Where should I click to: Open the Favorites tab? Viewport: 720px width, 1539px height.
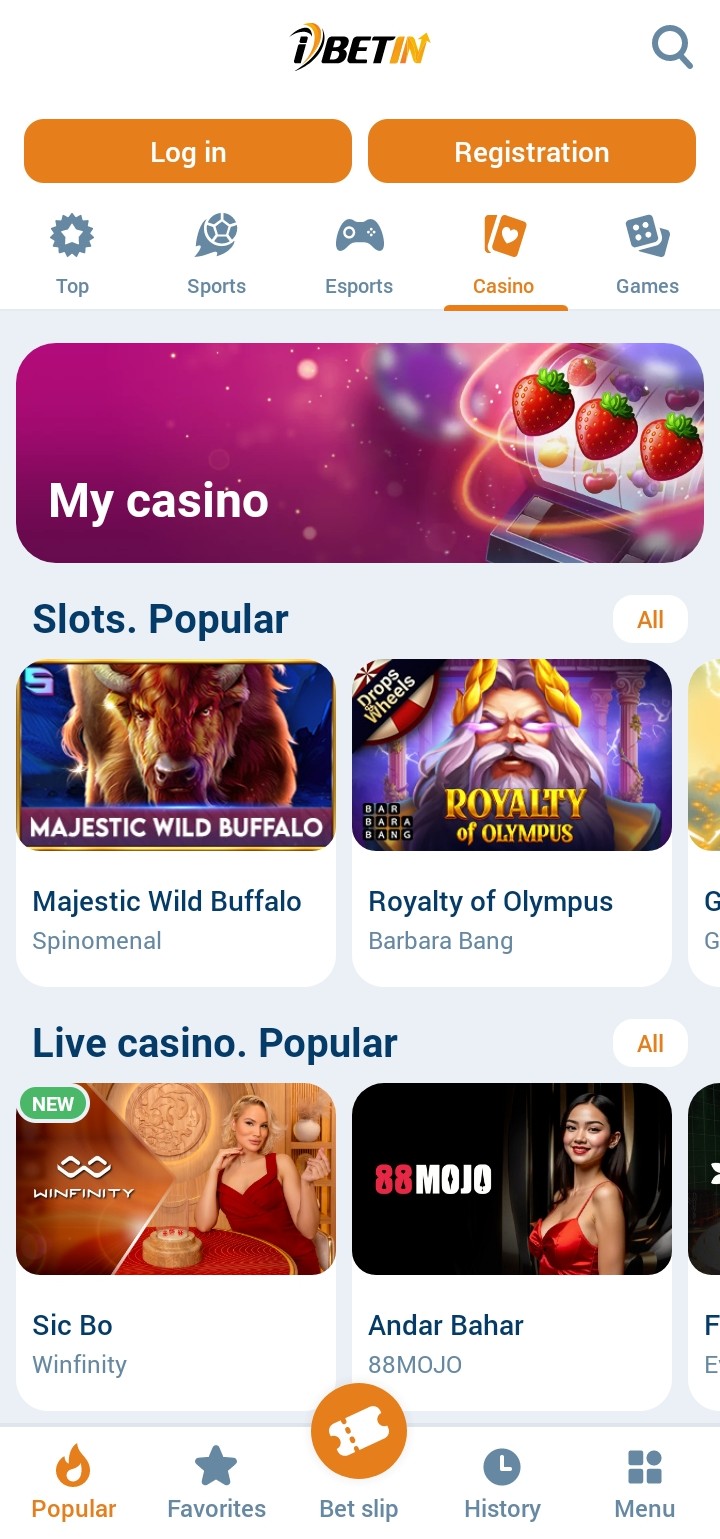216,1483
